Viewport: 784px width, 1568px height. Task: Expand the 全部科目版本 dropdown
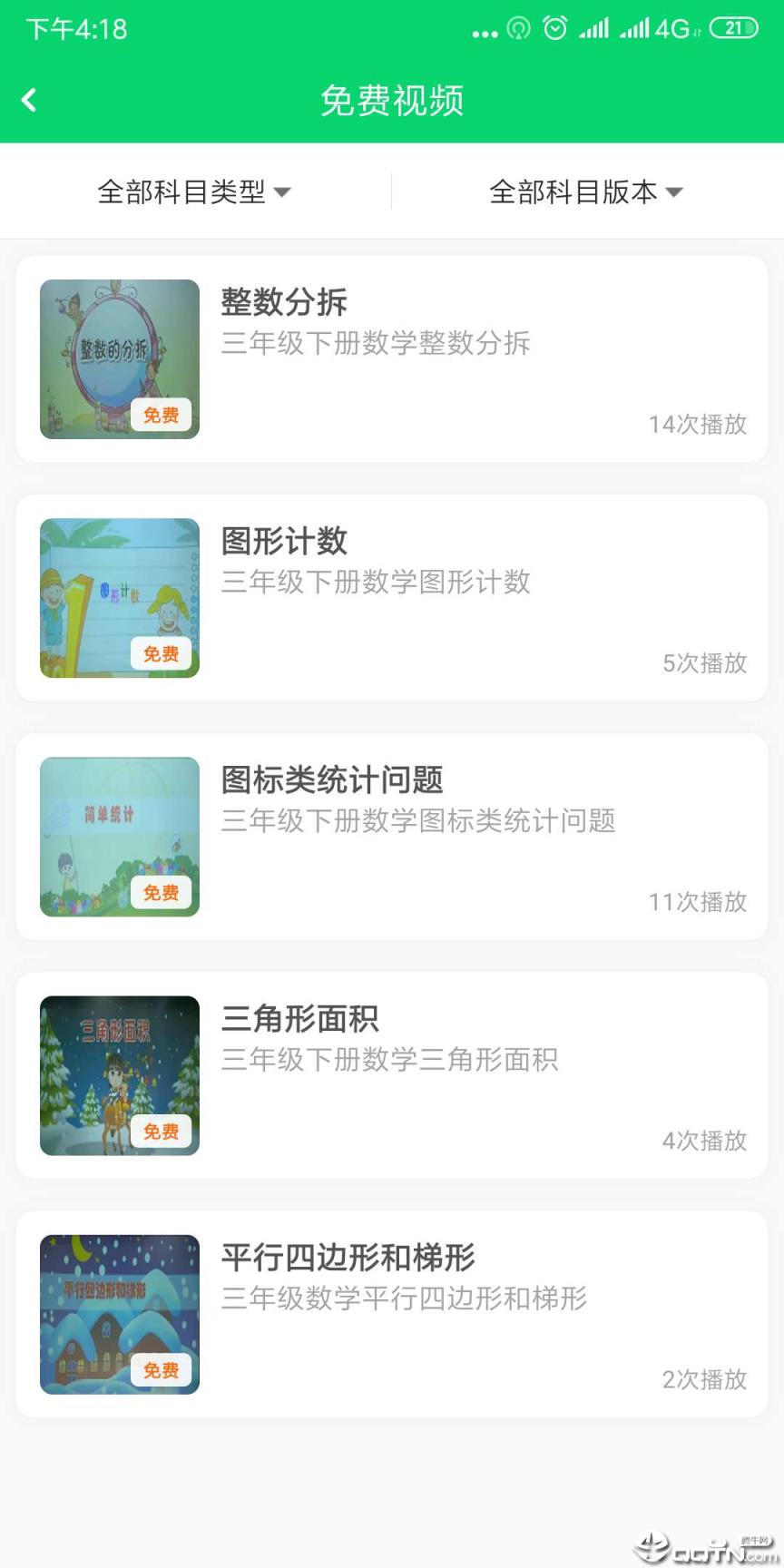pos(586,191)
